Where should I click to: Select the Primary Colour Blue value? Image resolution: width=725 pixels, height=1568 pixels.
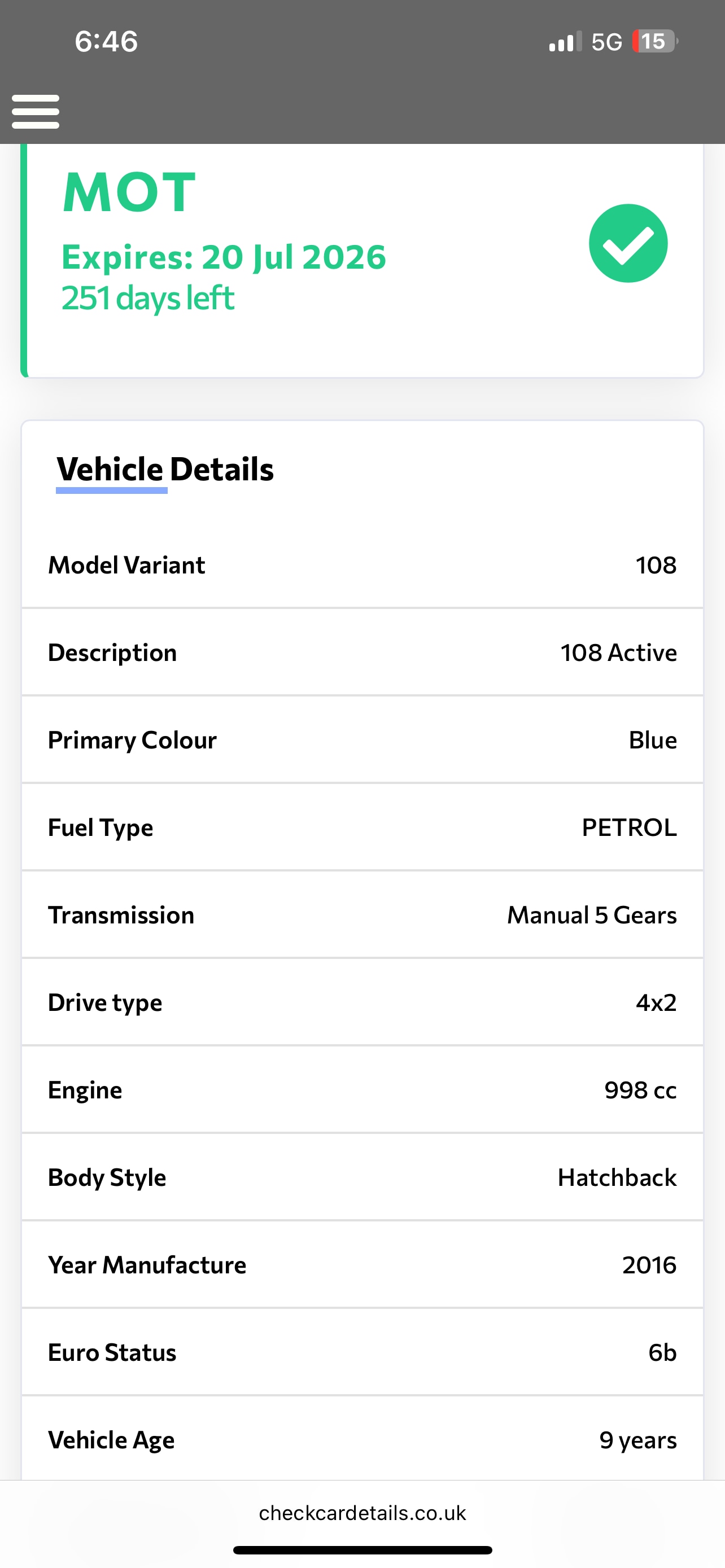(x=653, y=739)
